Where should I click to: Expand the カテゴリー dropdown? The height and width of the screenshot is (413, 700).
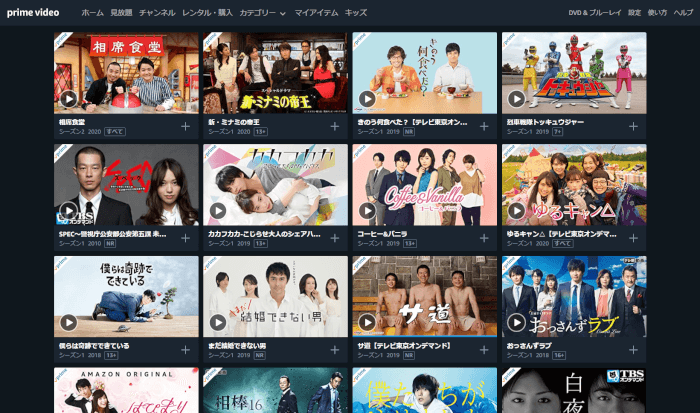pyautogui.click(x=263, y=12)
